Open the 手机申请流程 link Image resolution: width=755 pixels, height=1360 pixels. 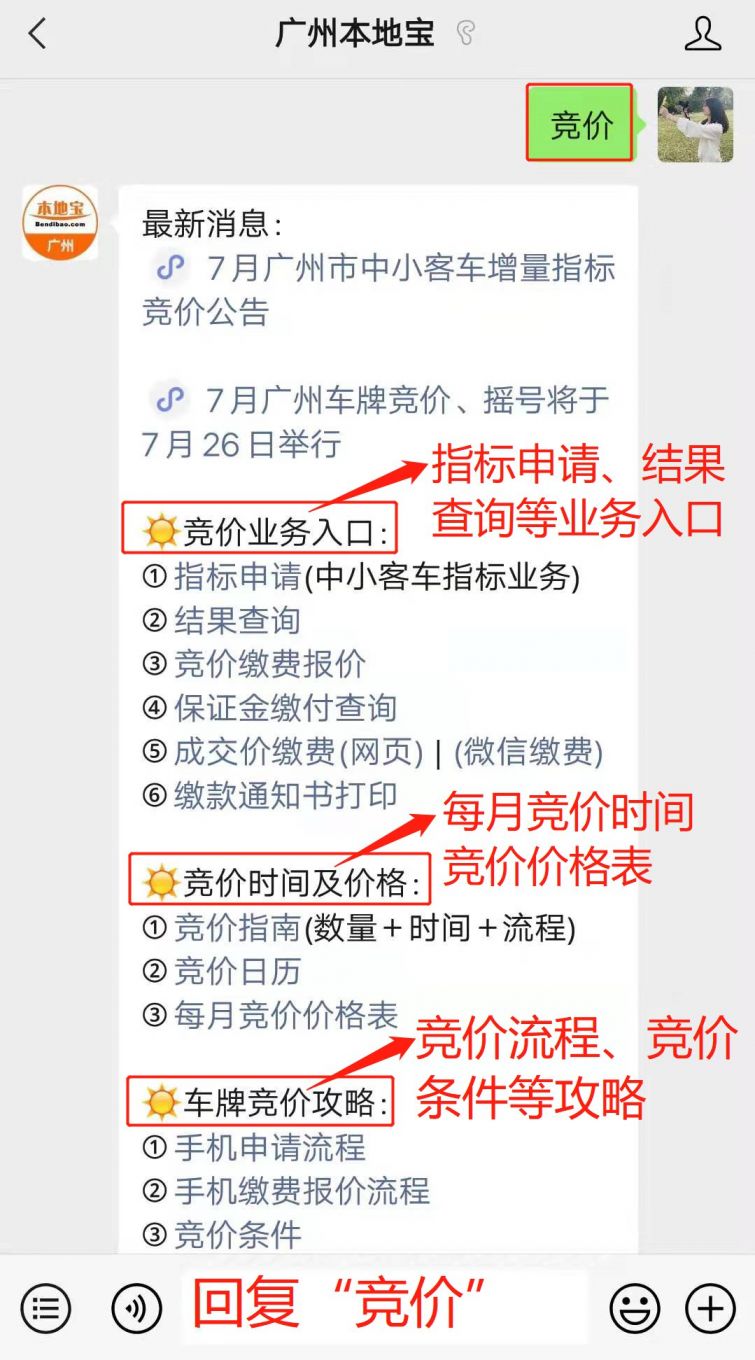270,1148
